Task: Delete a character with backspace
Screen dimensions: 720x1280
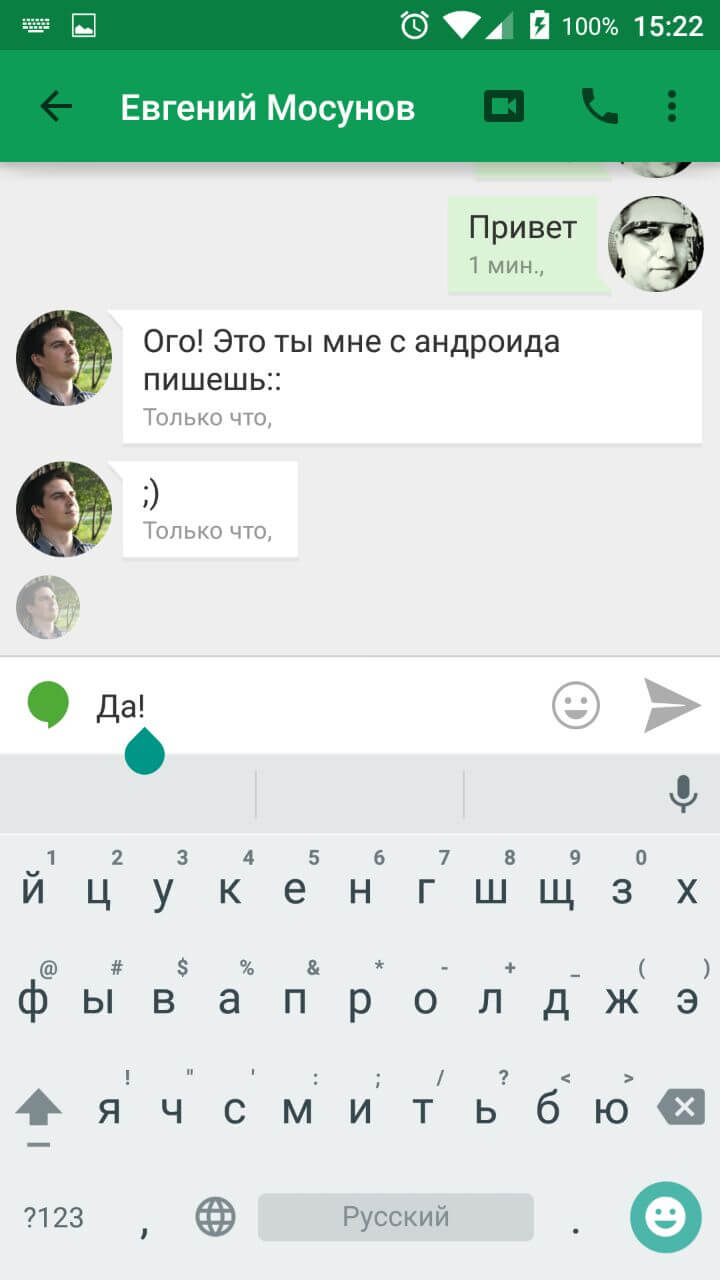Action: pos(681,1108)
